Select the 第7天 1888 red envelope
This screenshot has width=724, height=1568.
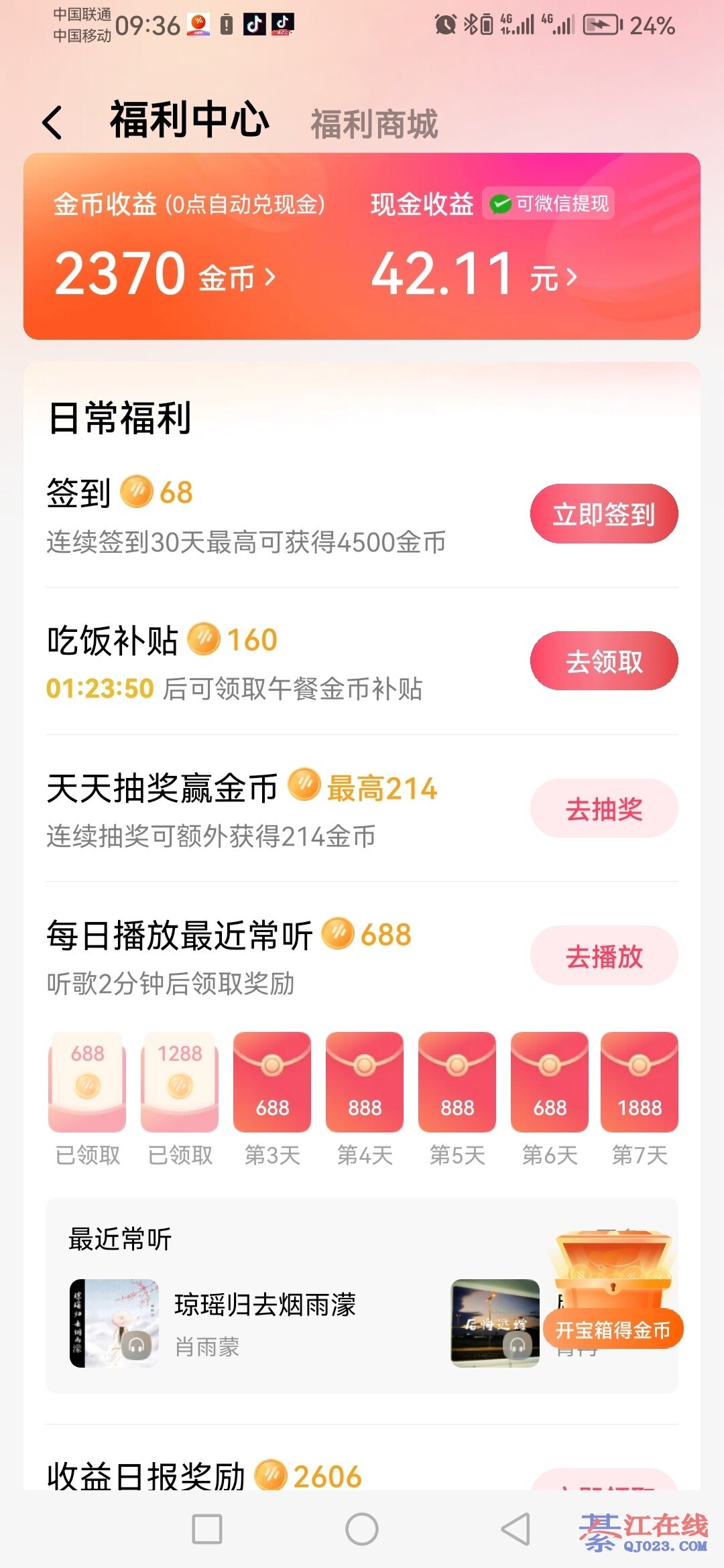click(640, 1082)
